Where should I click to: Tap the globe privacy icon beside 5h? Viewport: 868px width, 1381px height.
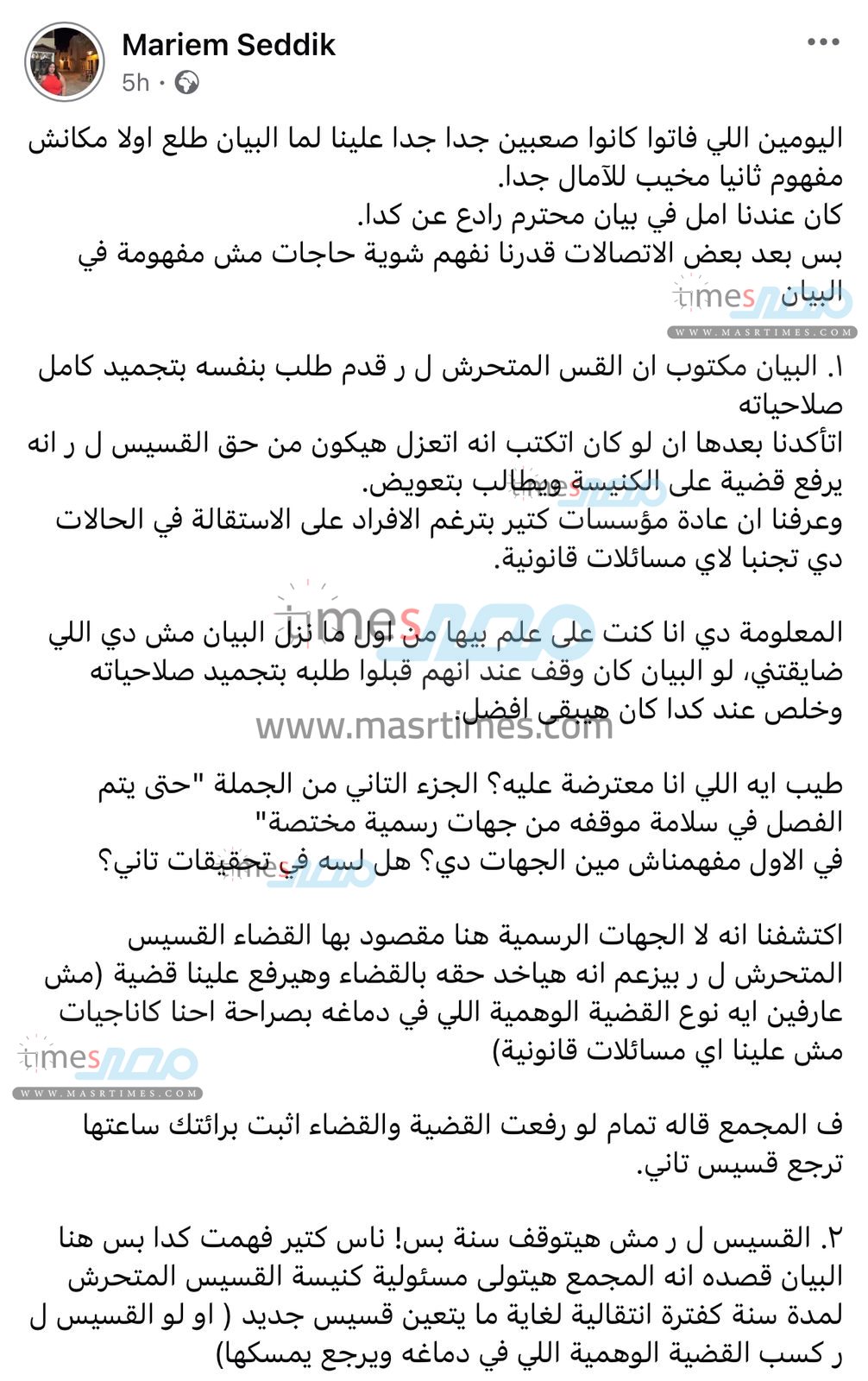tap(187, 83)
